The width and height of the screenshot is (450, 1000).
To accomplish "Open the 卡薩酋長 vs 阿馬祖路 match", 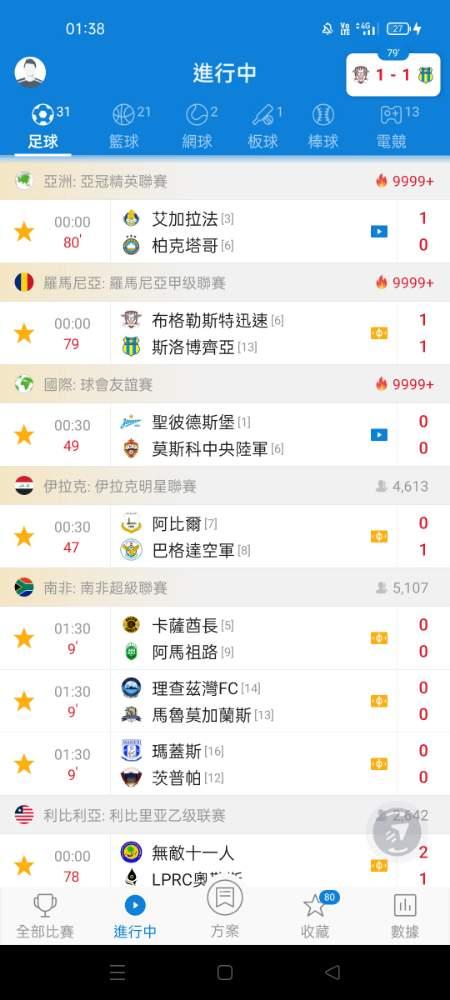I will pyautogui.click(x=225, y=638).
